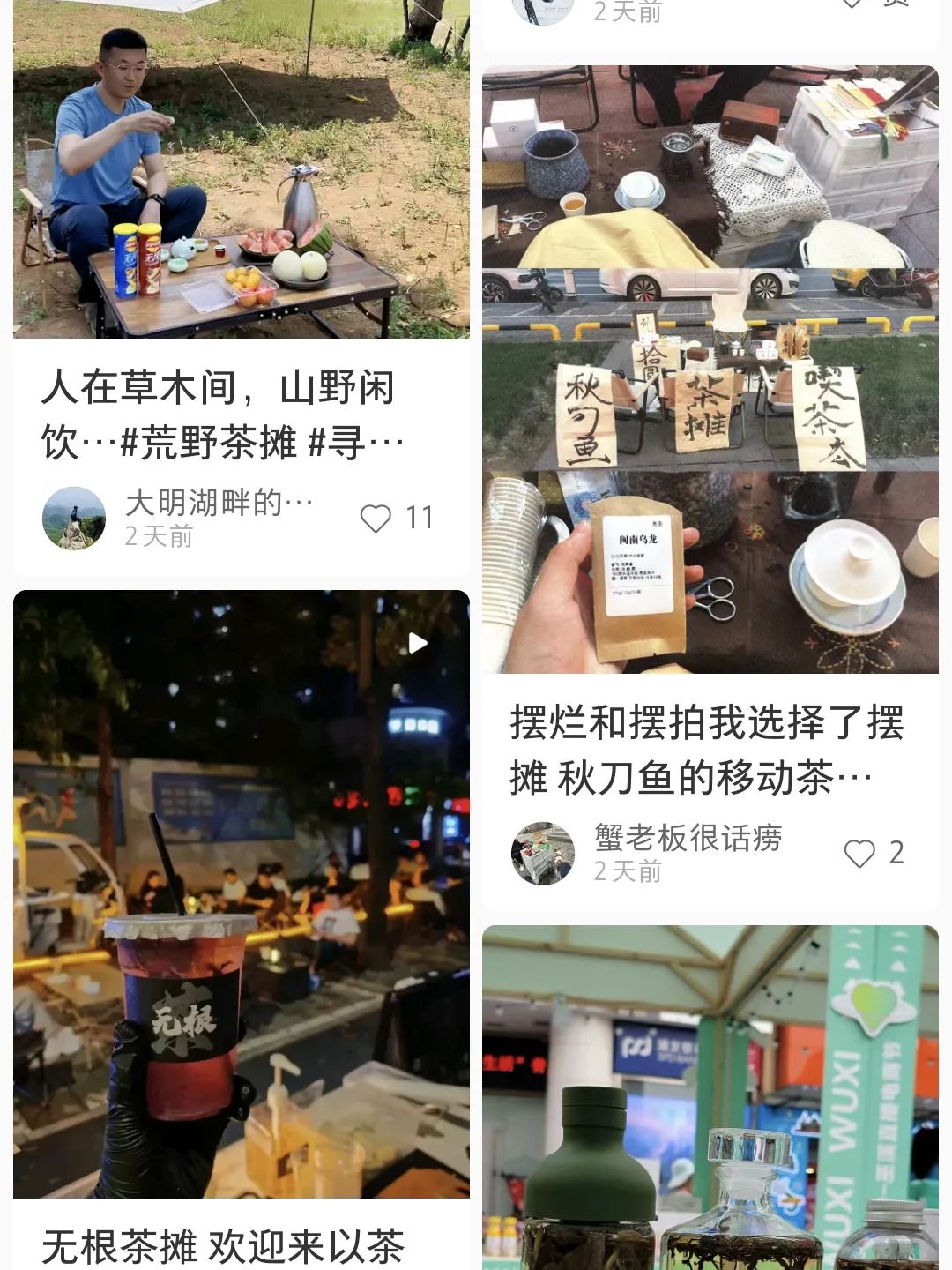Tap the heart icon under 蟹老板很话痨's post

(x=859, y=852)
